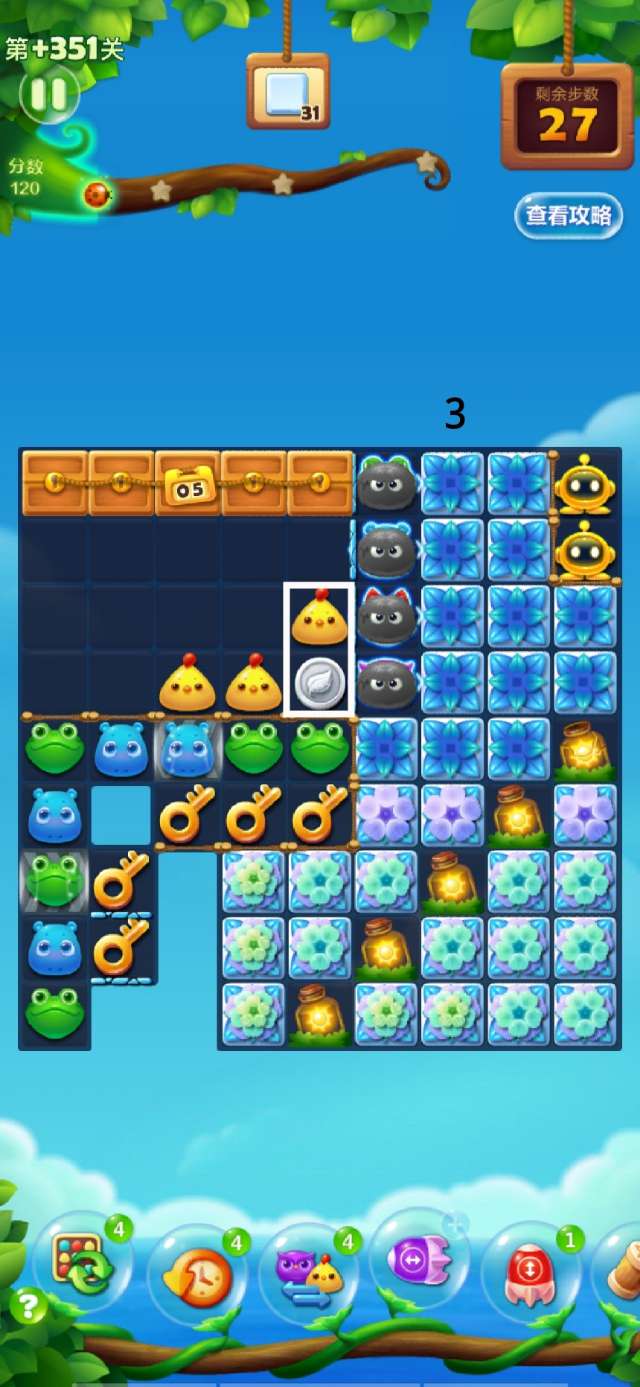Viewport: 640px width, 1387px height.
Task: Pause the game
Action: coord(48,94)
